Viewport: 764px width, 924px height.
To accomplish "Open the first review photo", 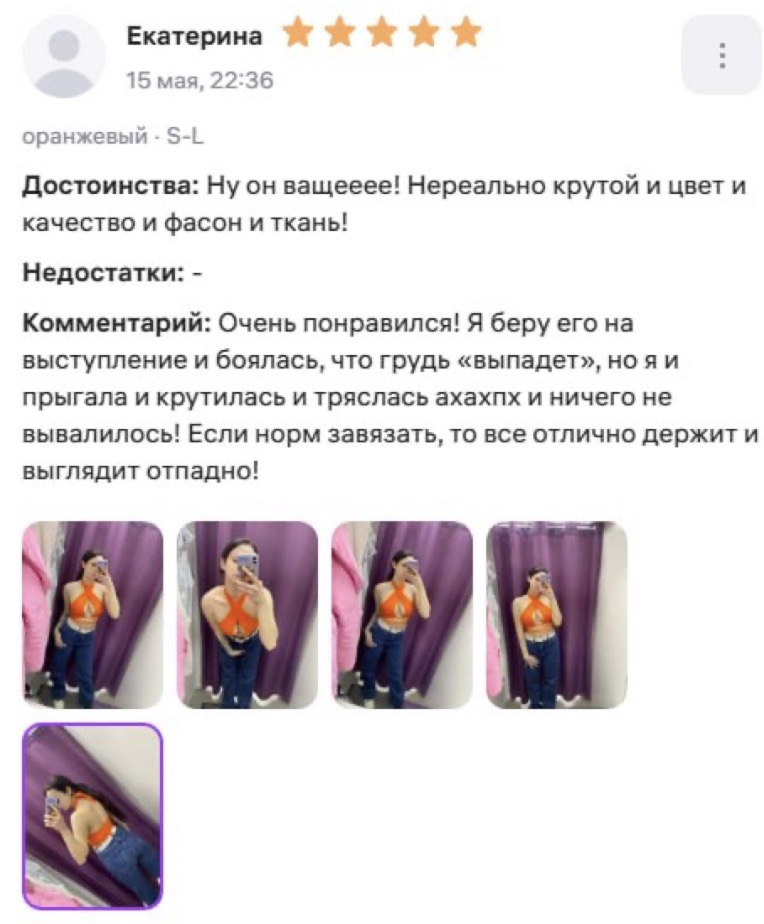I will [x=92, y=615].
